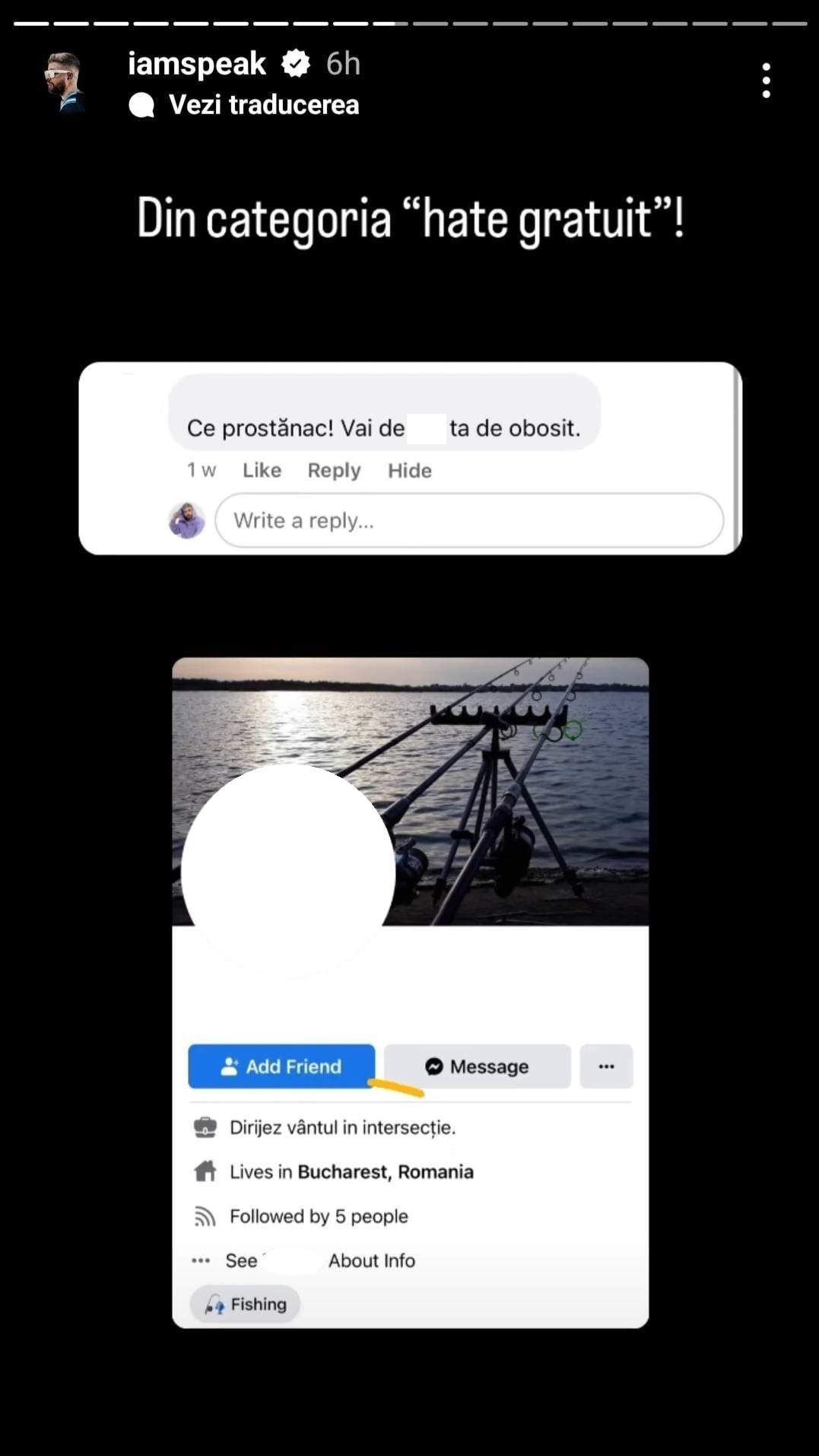This screenshot has height=1456, width=819.
Task: Tap Vezi traducerea to translate story
Action: [262, 105]
